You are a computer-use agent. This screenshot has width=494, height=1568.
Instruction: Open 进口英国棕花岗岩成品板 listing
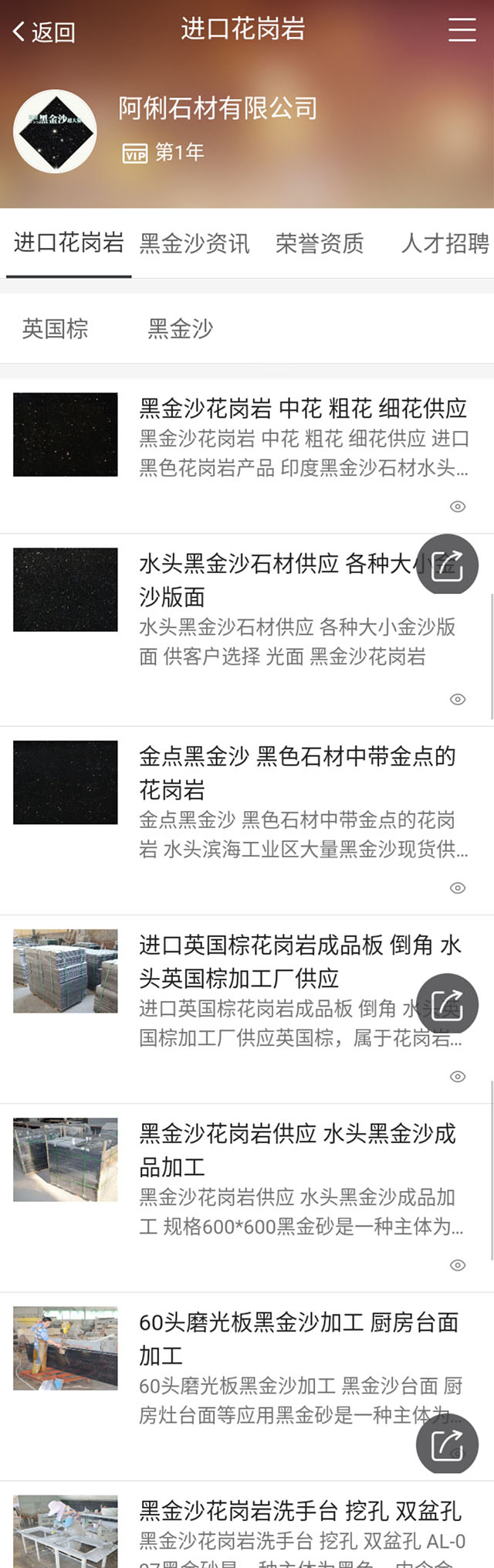click(278, 961)
